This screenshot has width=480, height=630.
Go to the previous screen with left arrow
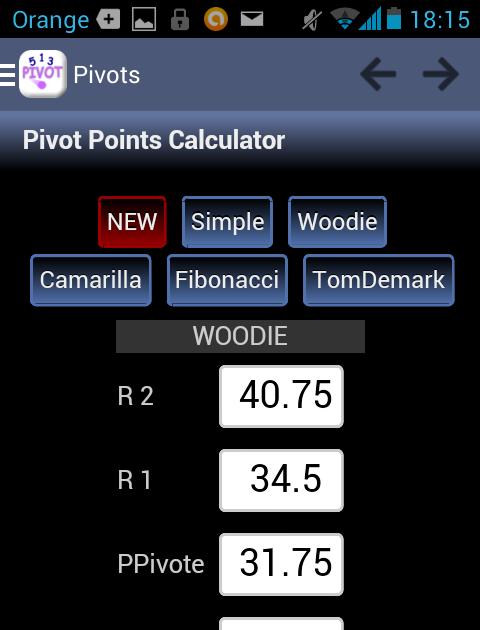[378, 74]
